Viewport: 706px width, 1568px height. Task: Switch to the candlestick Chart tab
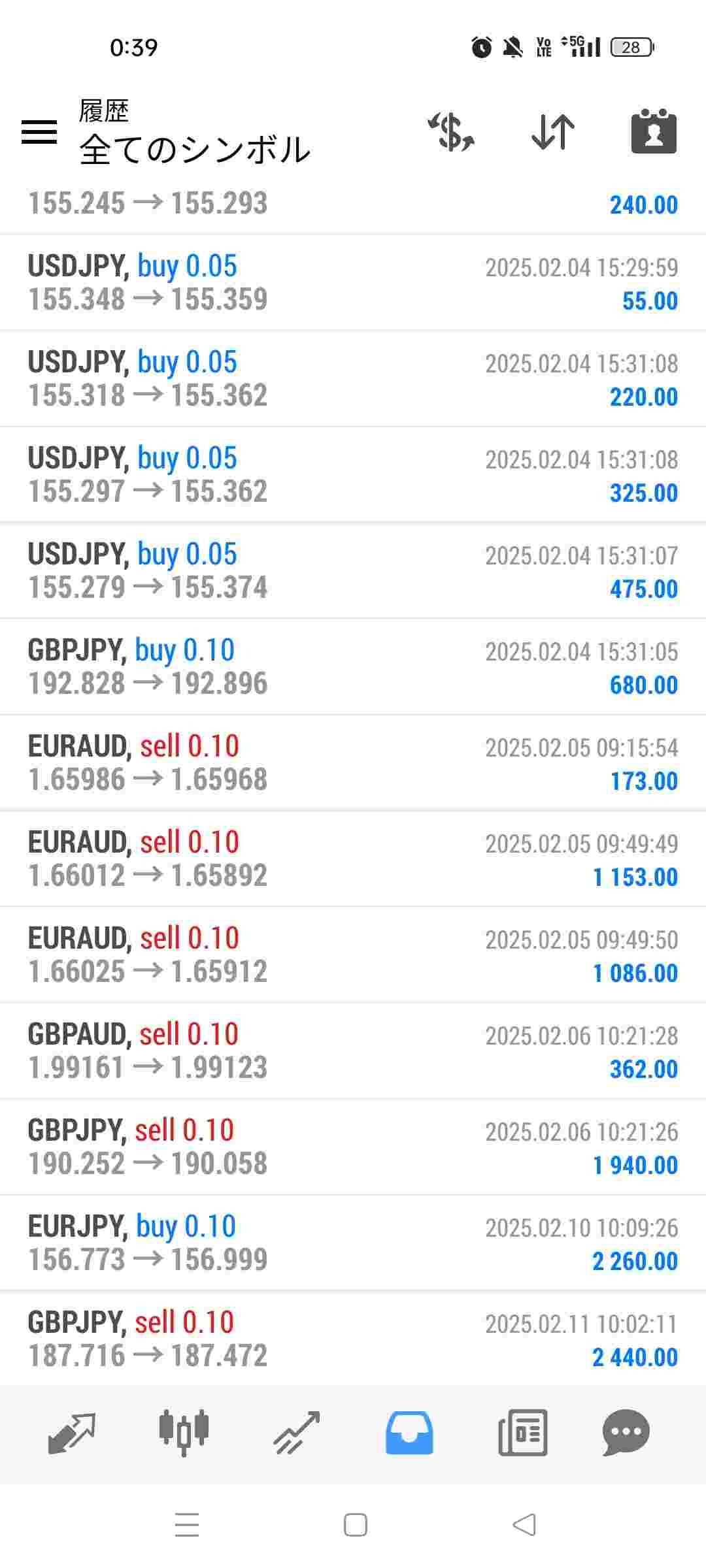click(184, 1432)
